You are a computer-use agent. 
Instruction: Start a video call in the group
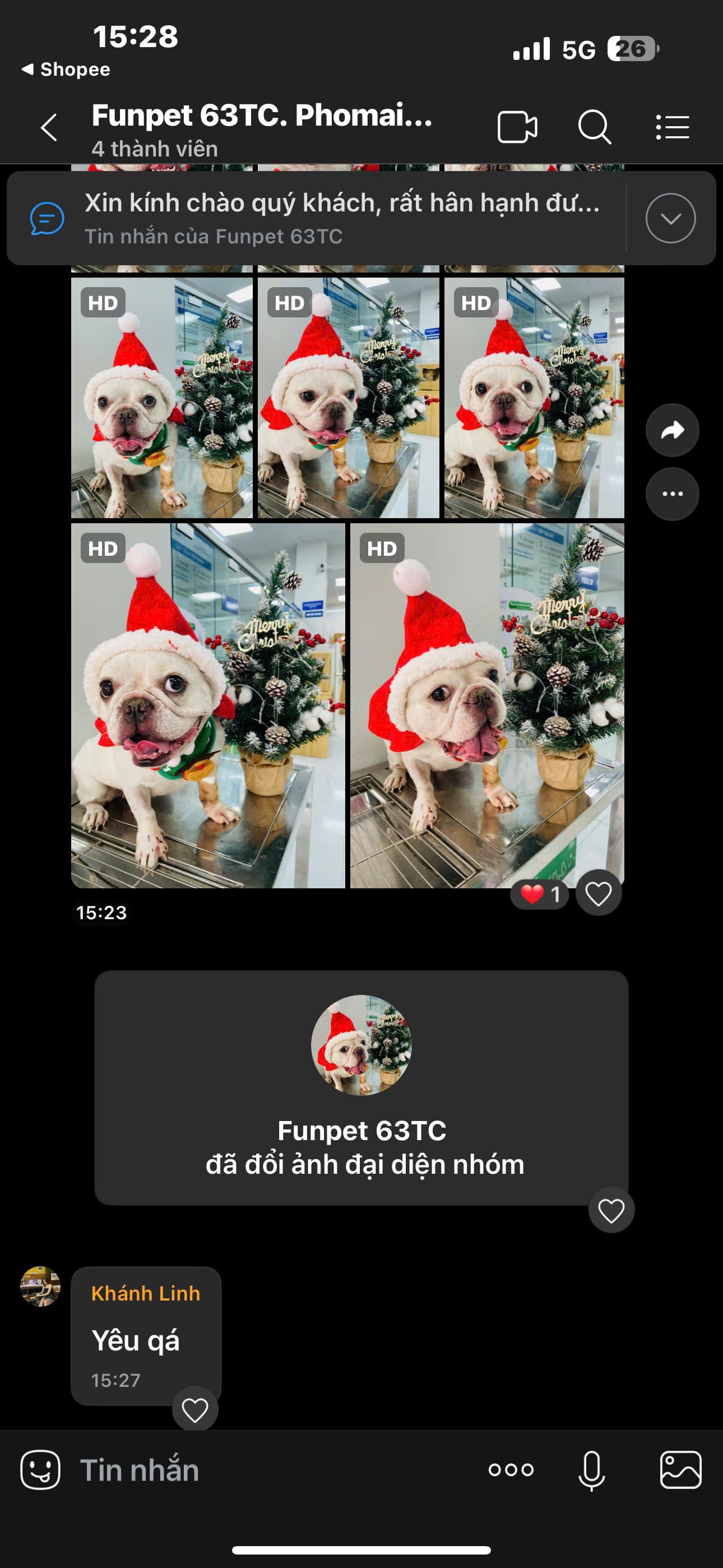tap(517, 127)
